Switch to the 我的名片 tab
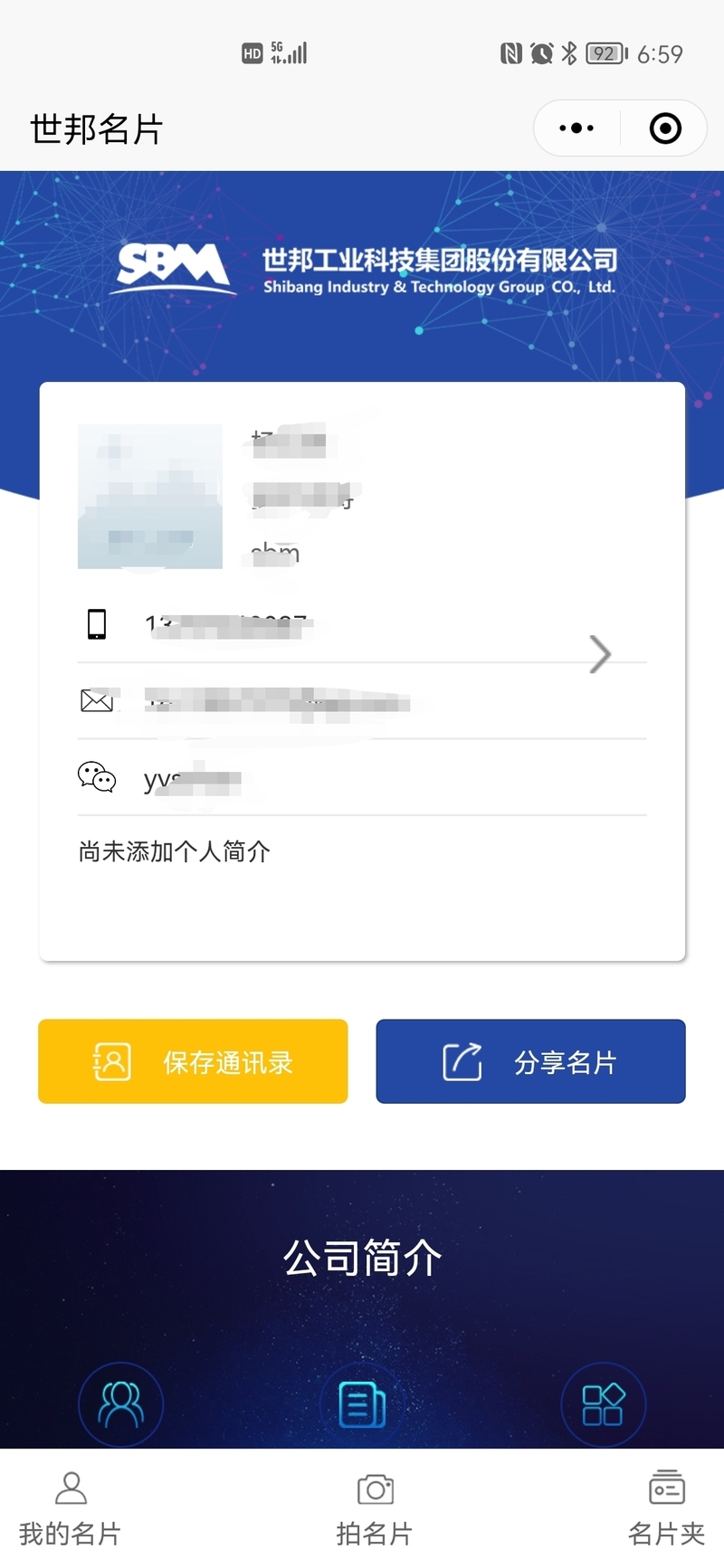Image resolution: width=724 pixels, height=1568 pixels. (71, 1506)
